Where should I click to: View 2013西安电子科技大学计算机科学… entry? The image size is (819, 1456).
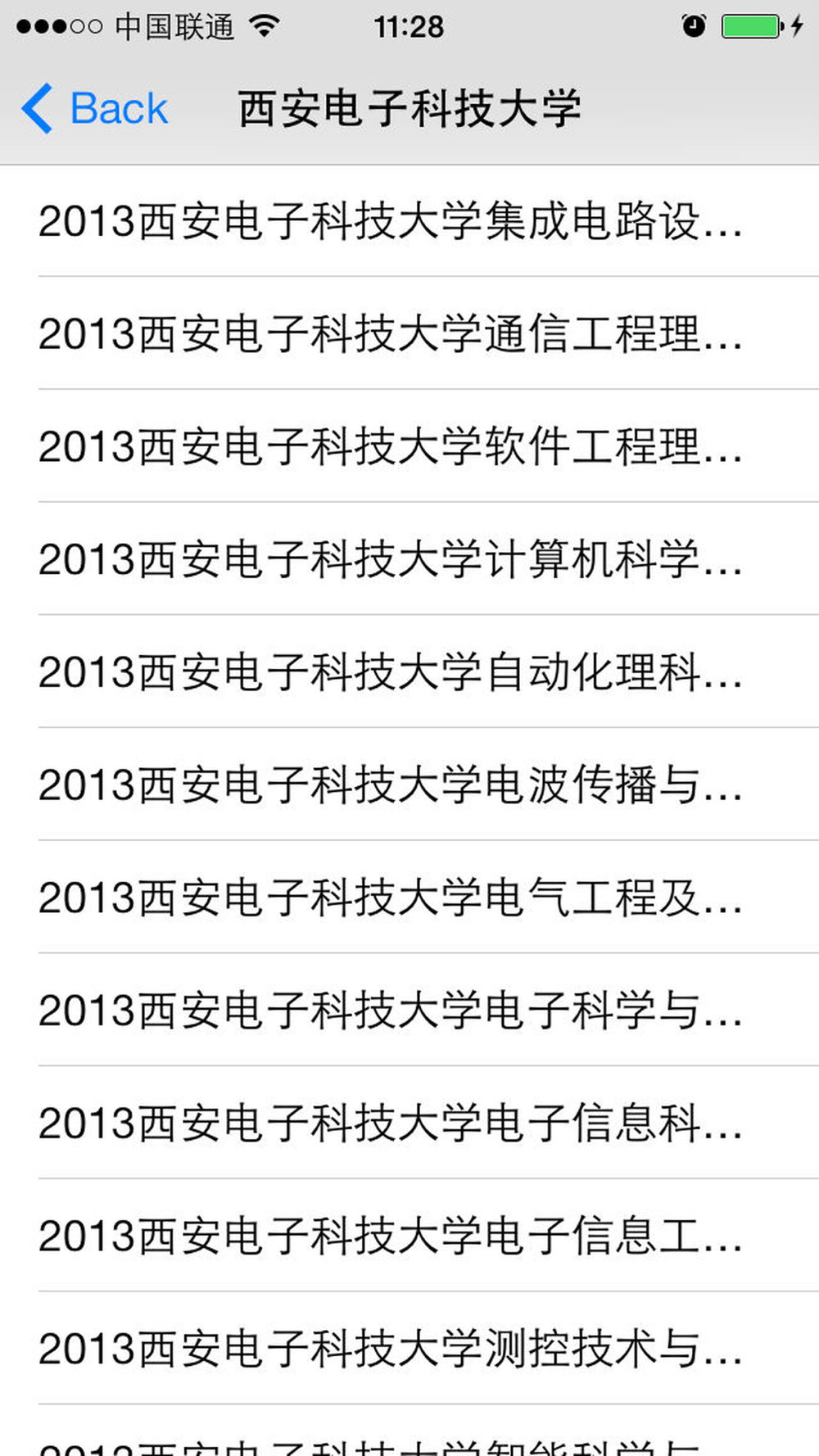point(390,560)
